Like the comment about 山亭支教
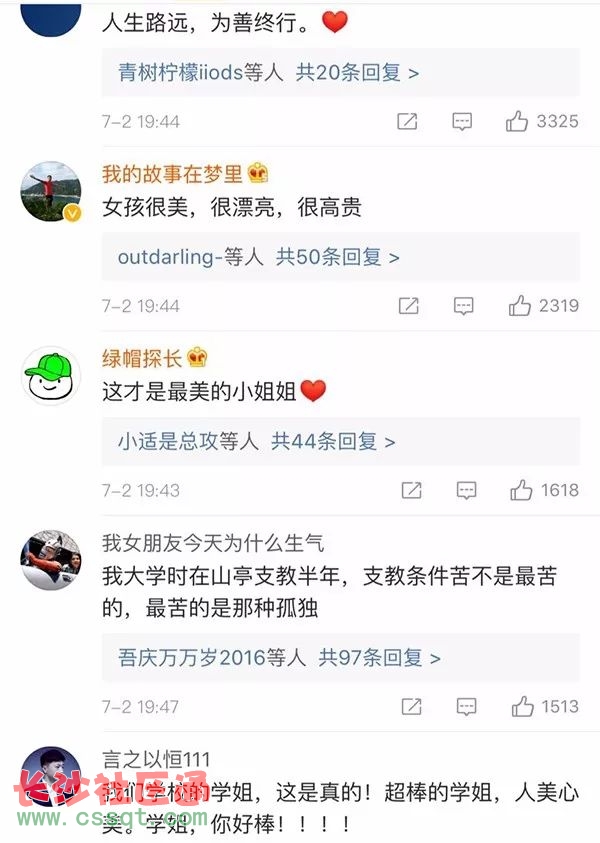The height and width of the screenshot is (843, 600). tap(521, 706)
